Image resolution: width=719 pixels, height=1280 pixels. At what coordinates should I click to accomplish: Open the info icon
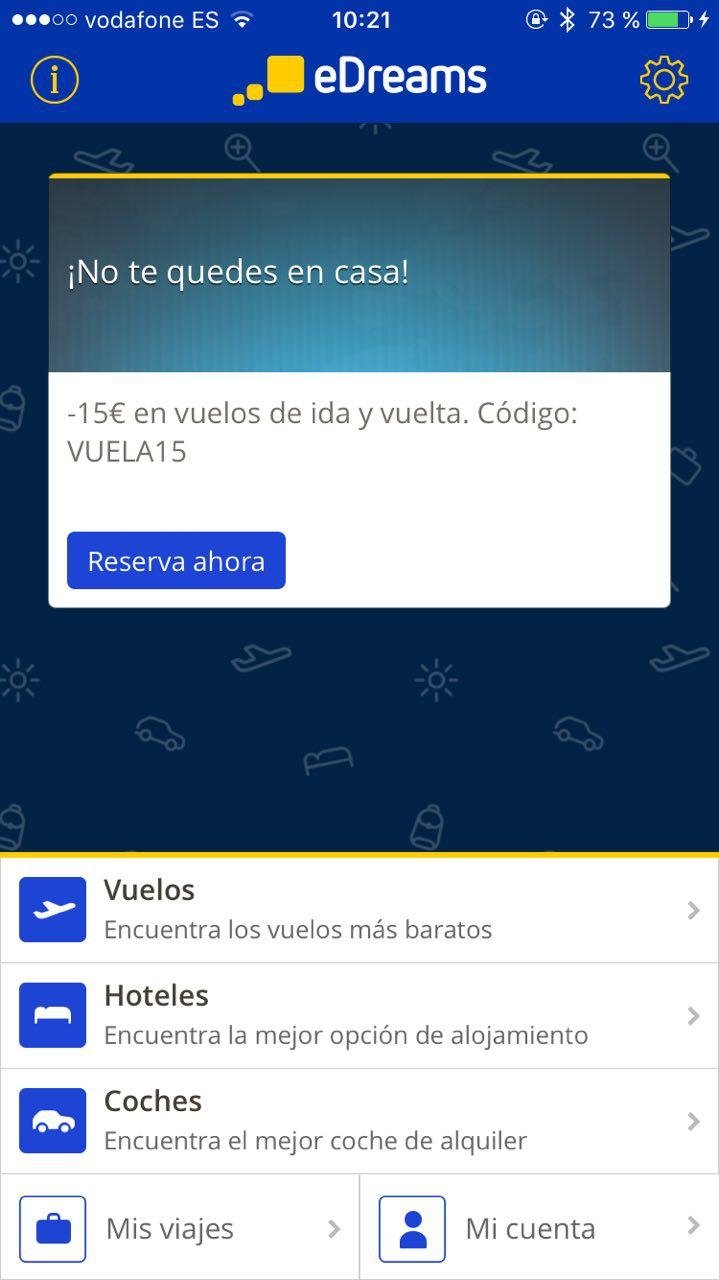coord(54,79)
